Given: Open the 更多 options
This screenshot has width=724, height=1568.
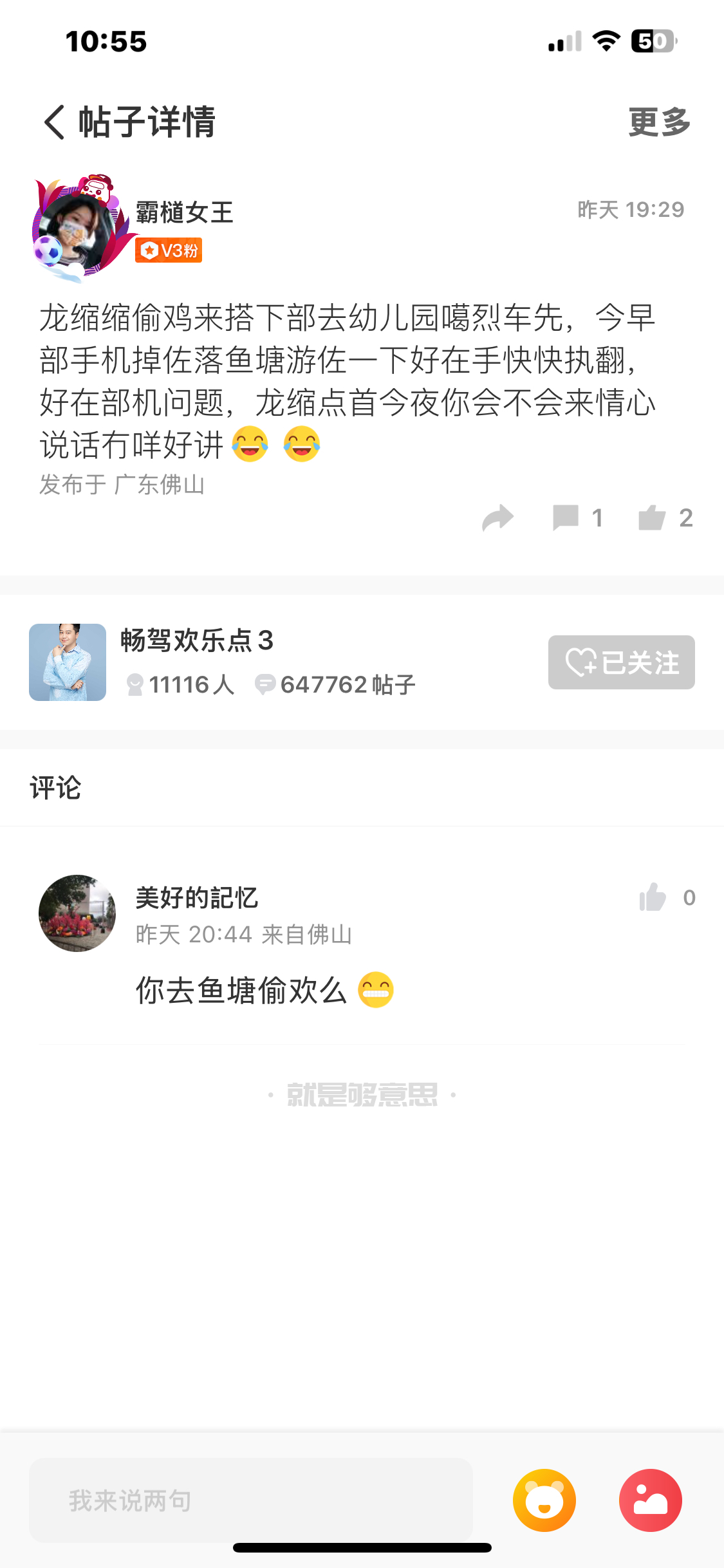Looking at the screenshot, I should pos(660,122).
